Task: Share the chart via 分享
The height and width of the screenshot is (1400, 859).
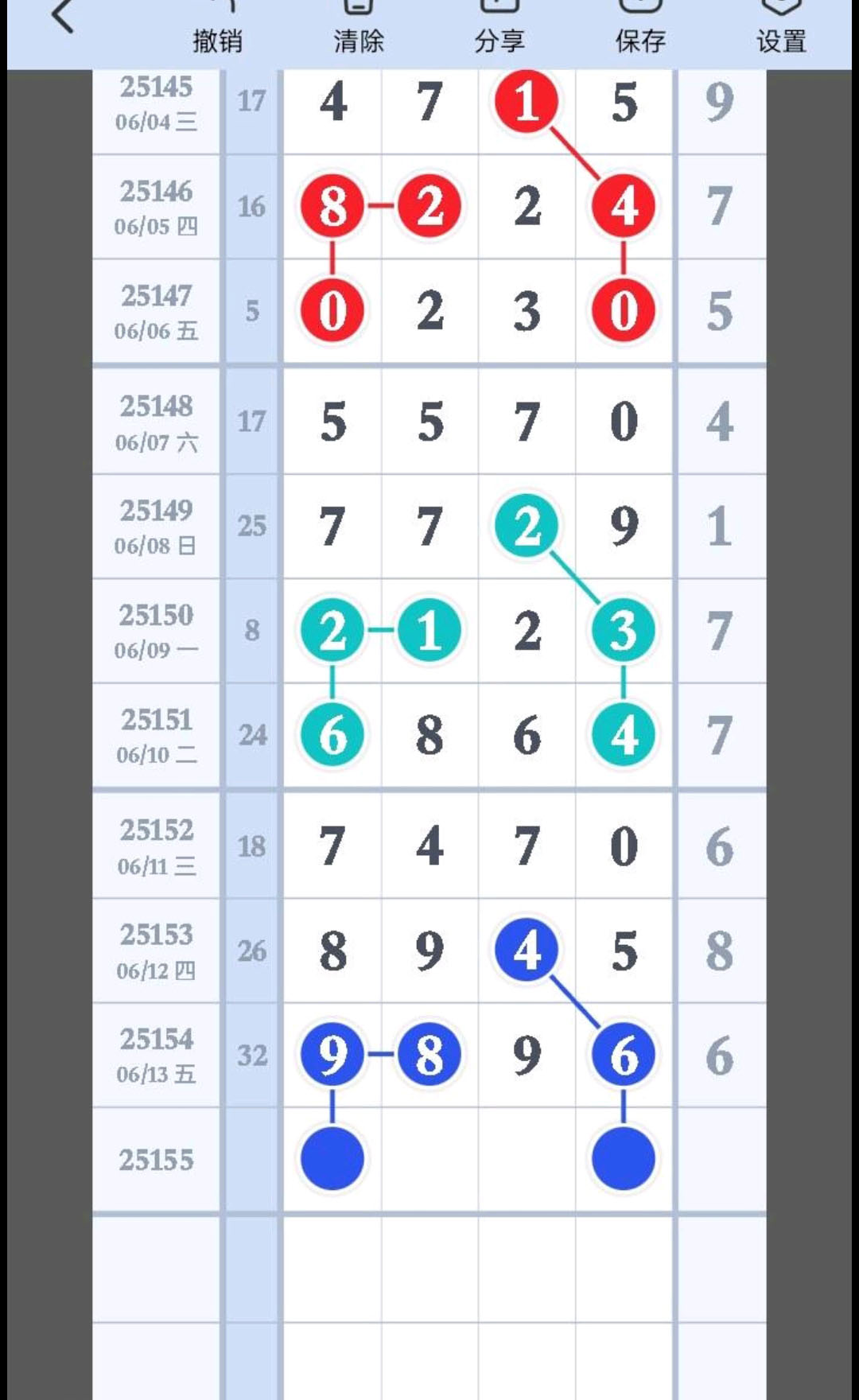Action: [x=499, y=29]
